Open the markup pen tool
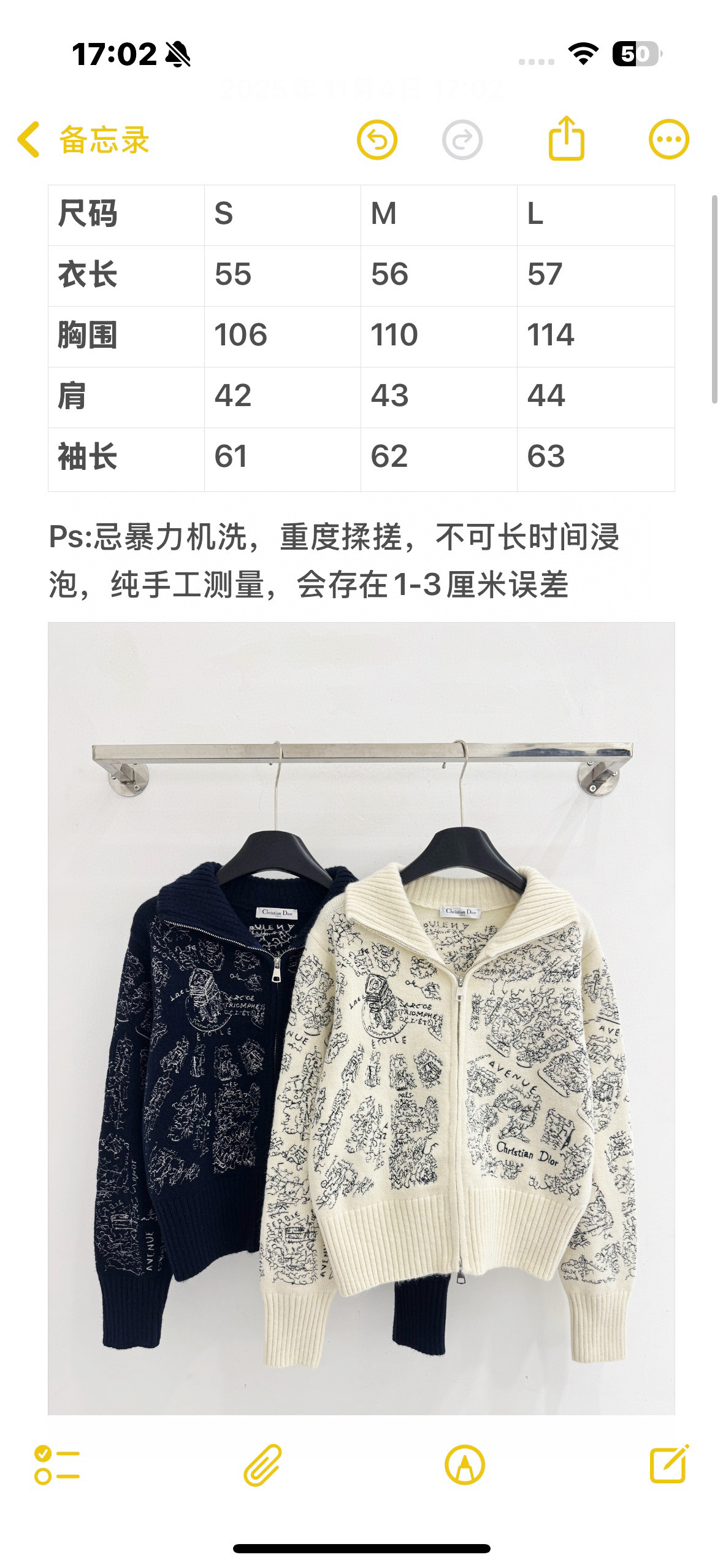The image size is (723, 1568). click(x=464, y=1465)
